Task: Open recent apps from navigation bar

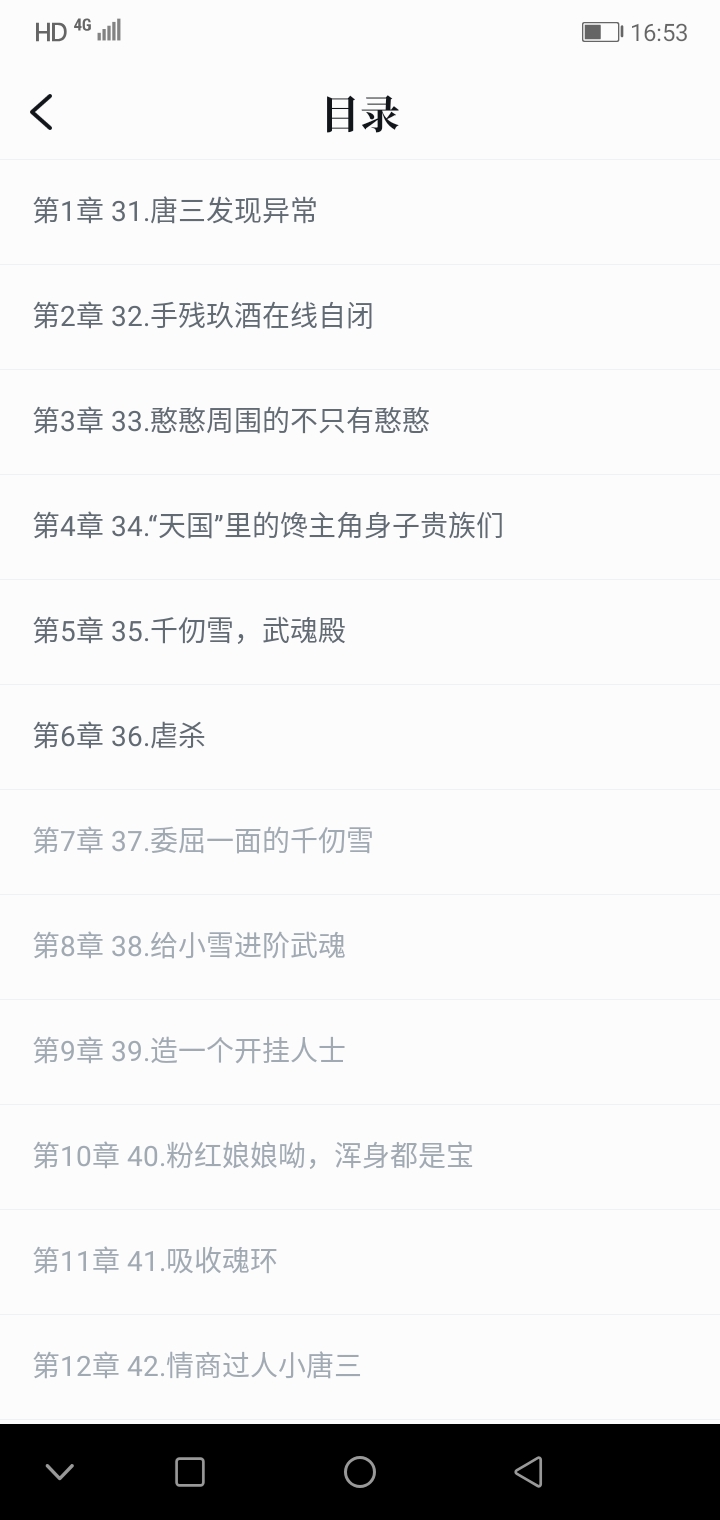Action: 190,1472
